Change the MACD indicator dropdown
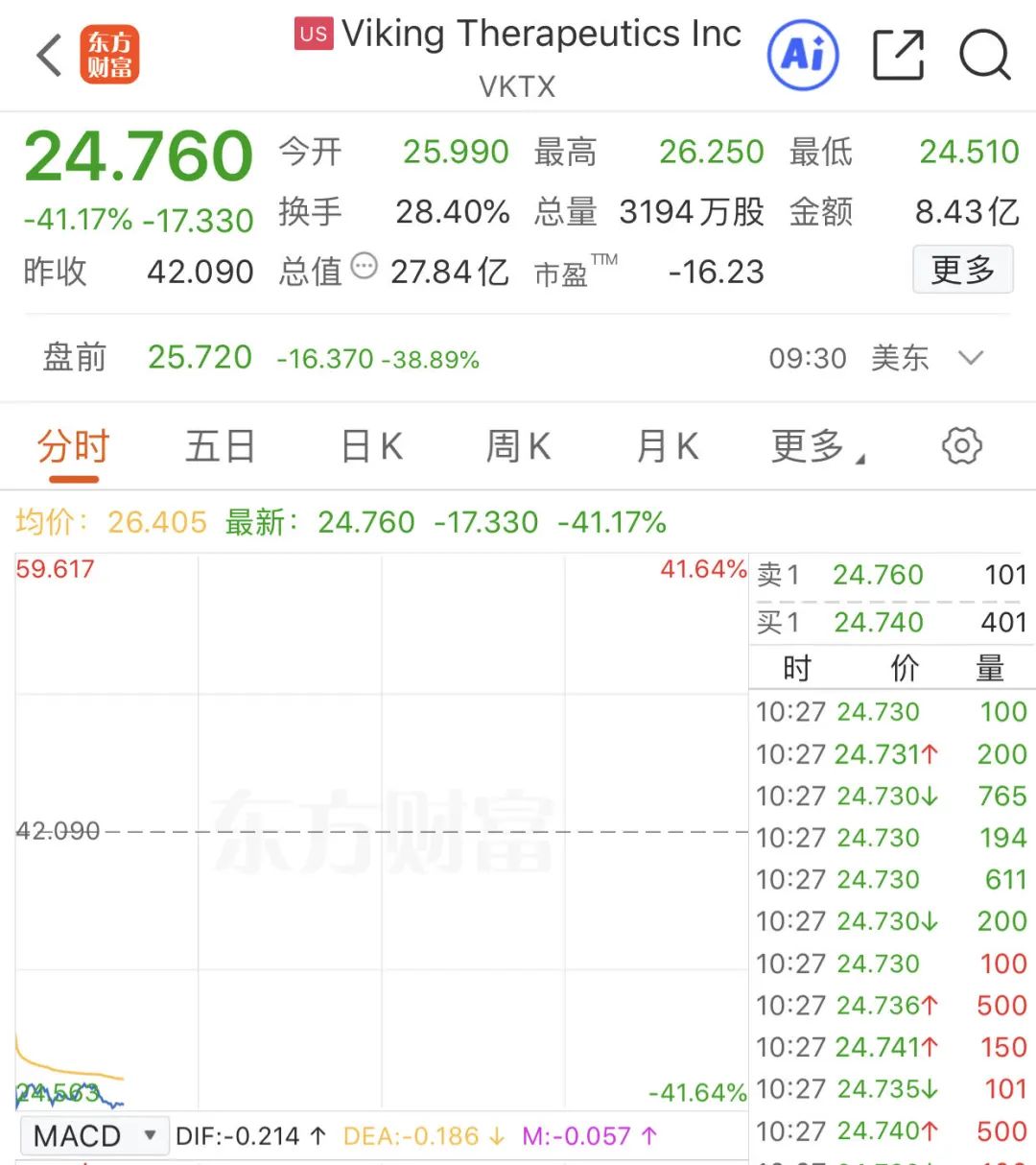 pyautogui.click(x=93, y=1136)
